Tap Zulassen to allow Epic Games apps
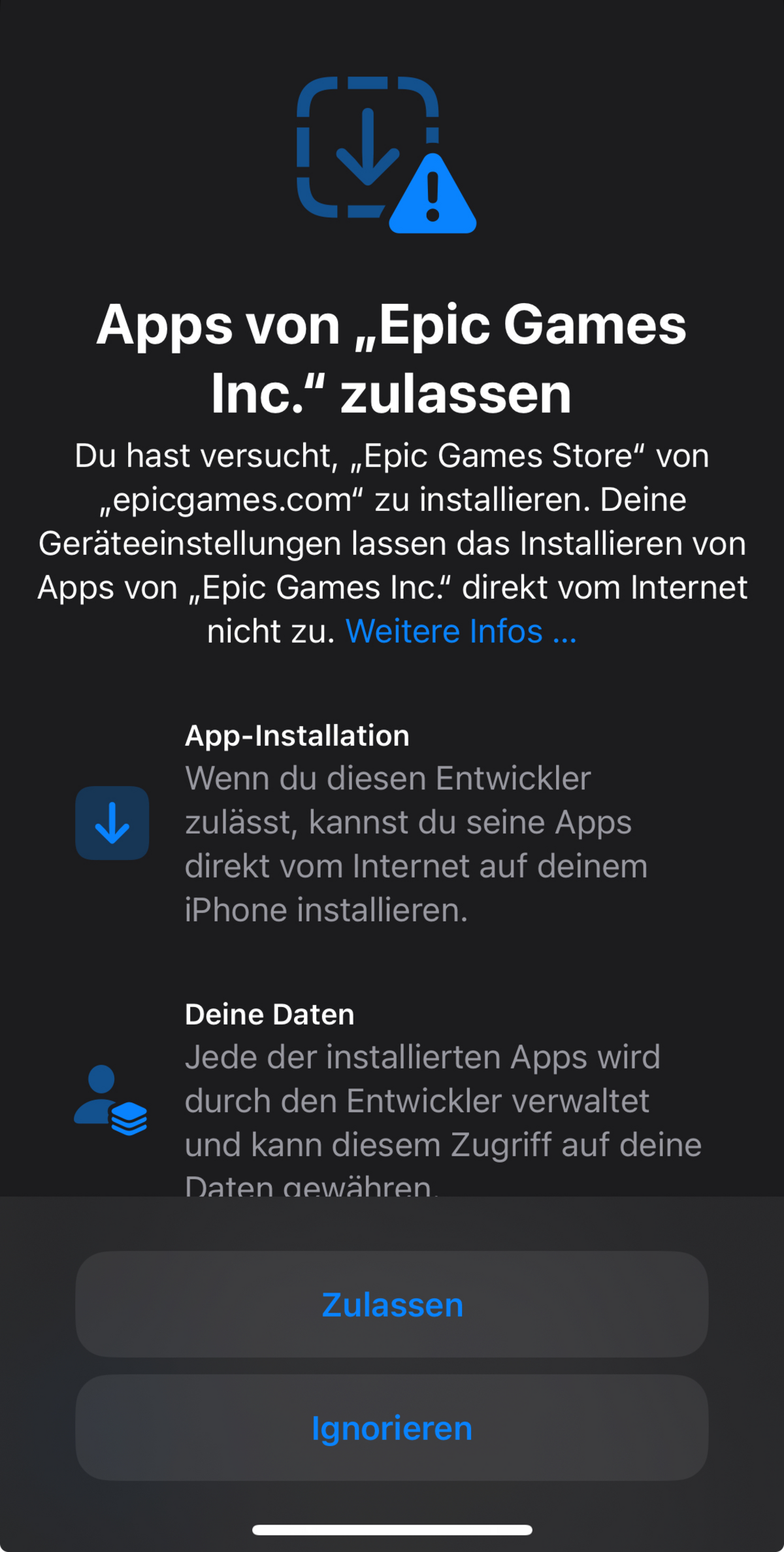Viewport: 784px width, 1552px height. (392, 1304)
